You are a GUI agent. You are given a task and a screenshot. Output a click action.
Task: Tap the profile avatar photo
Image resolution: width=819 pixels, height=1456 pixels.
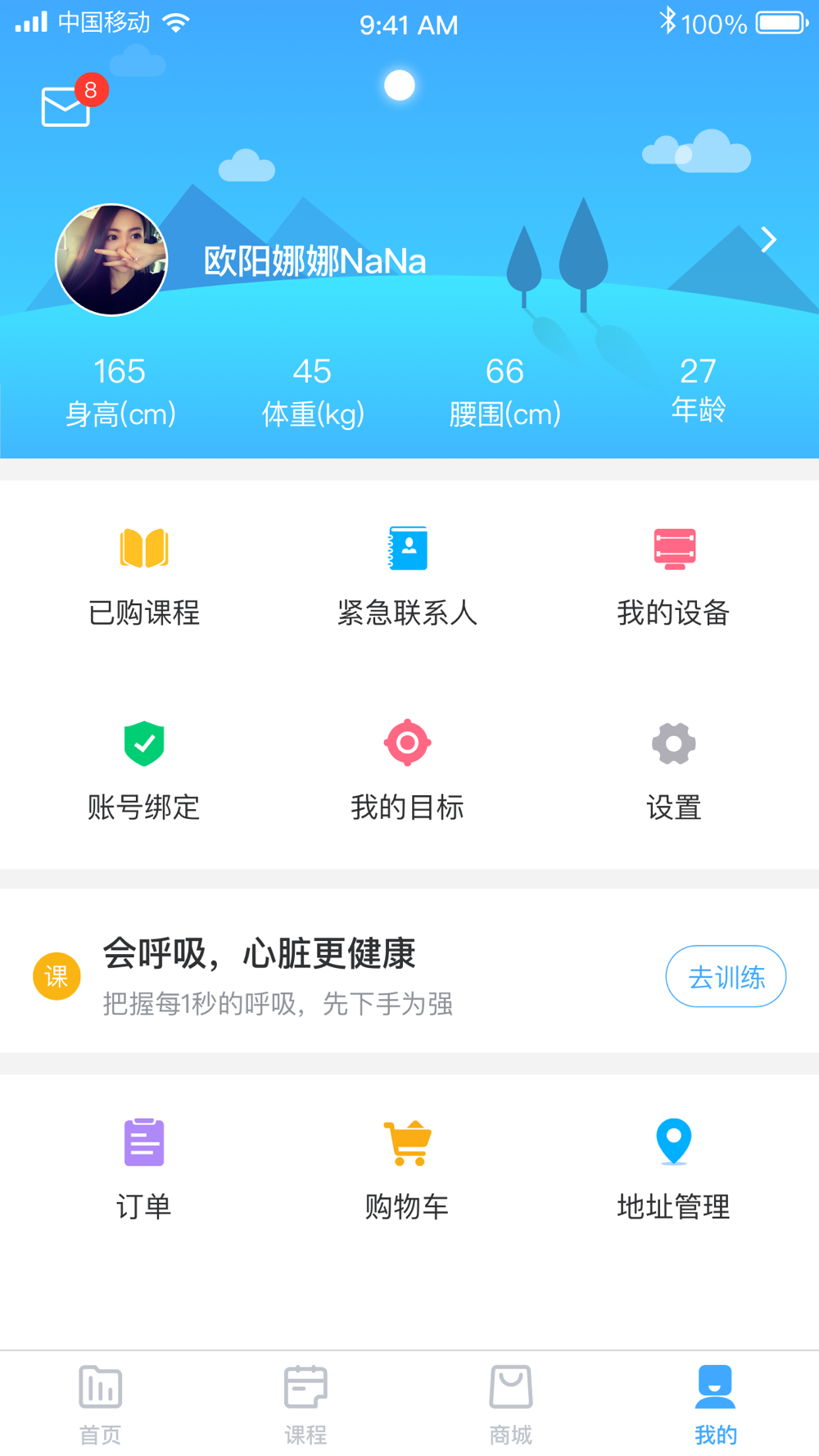click(x=111, y=260)
